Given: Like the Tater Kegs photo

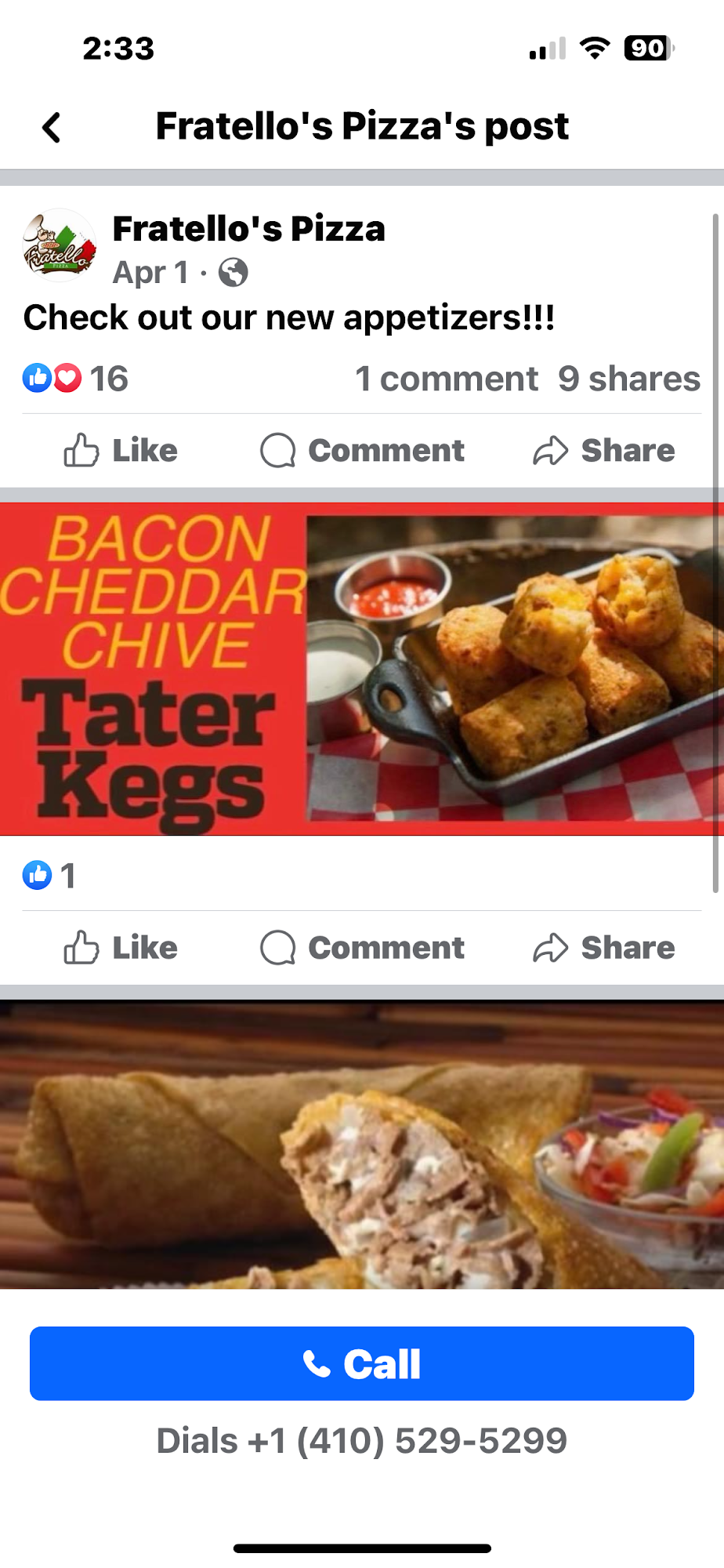Looking at the screenshot, I should 121,948.
